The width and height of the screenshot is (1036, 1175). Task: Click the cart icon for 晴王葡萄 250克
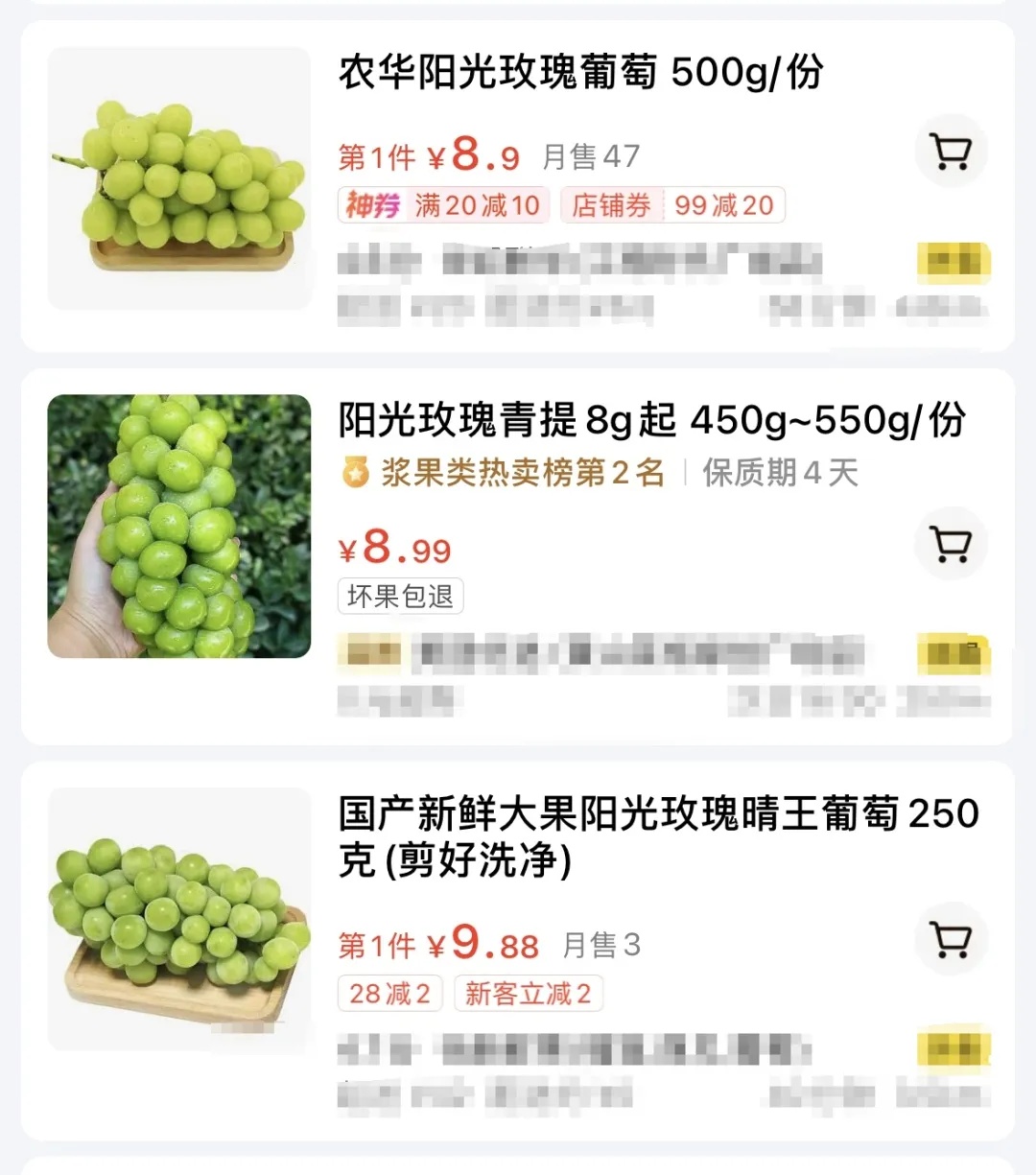pos(951,941)
